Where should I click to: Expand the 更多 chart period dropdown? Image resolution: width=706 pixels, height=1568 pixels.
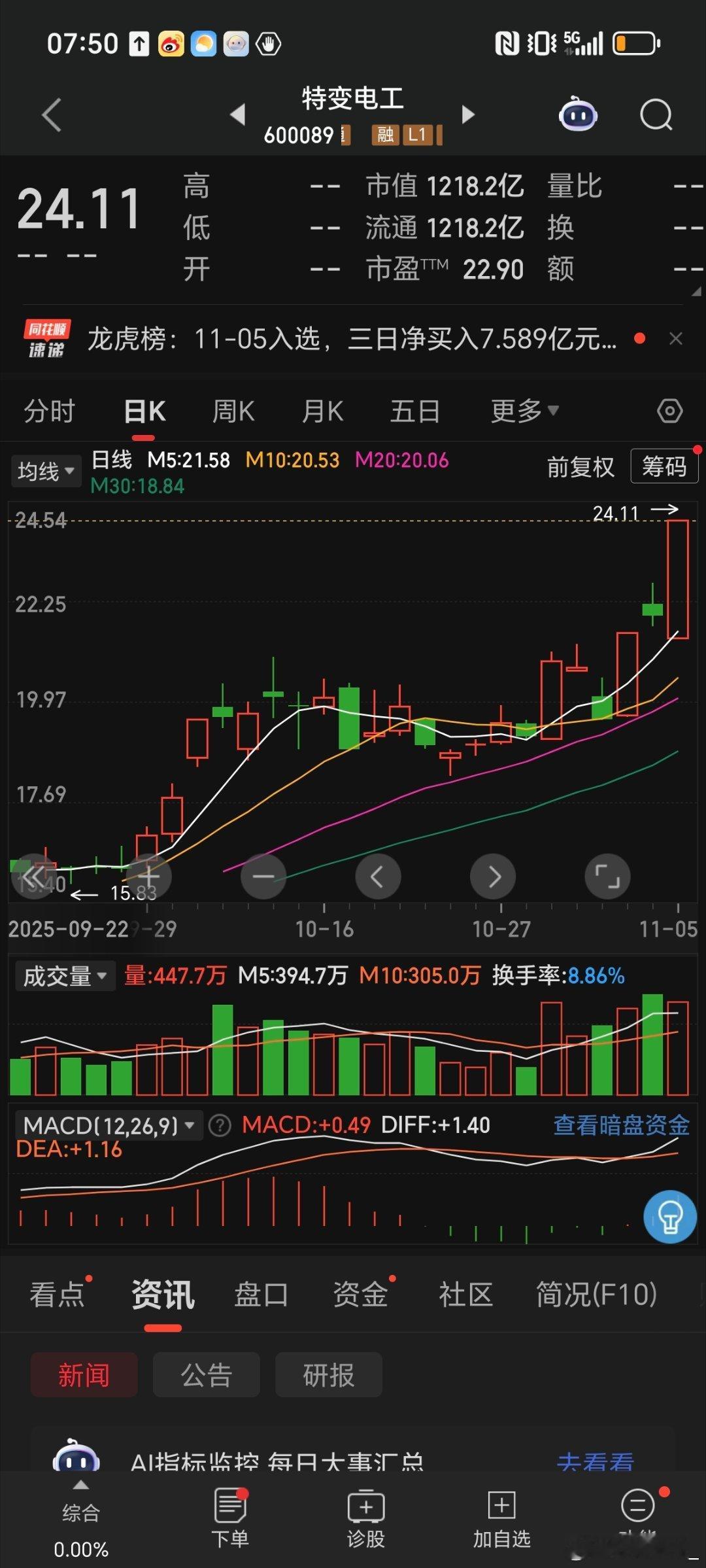(x=524, y=411)
